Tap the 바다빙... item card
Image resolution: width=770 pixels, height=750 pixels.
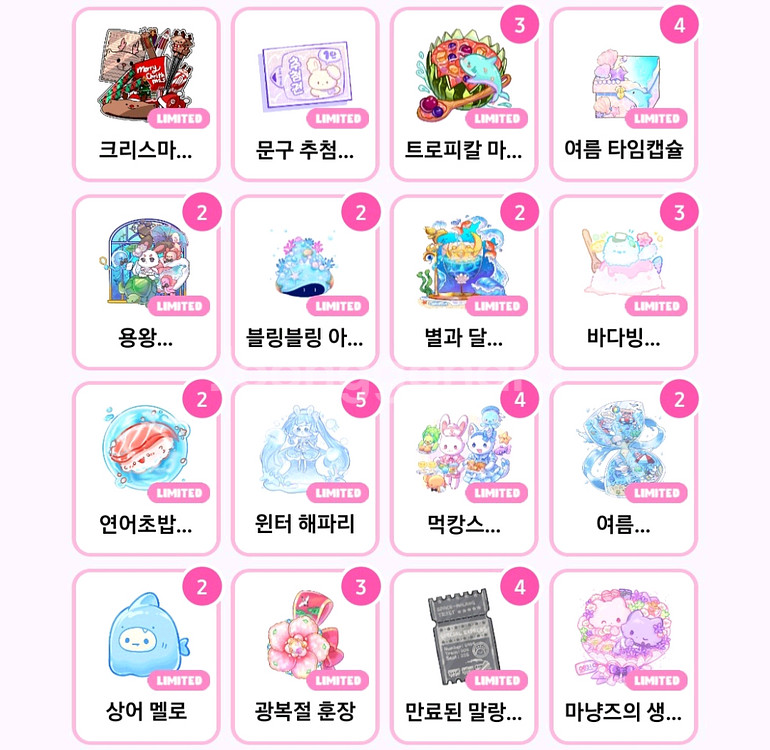(623, 282)
